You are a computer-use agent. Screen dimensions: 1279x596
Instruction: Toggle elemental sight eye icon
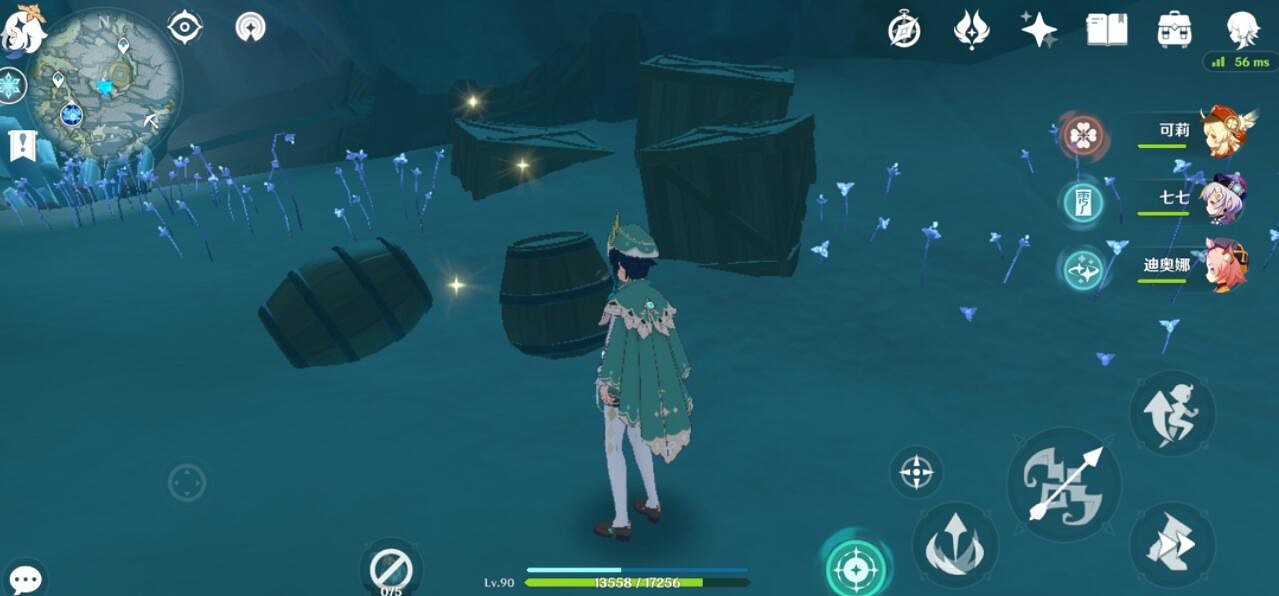pos(185,27)
